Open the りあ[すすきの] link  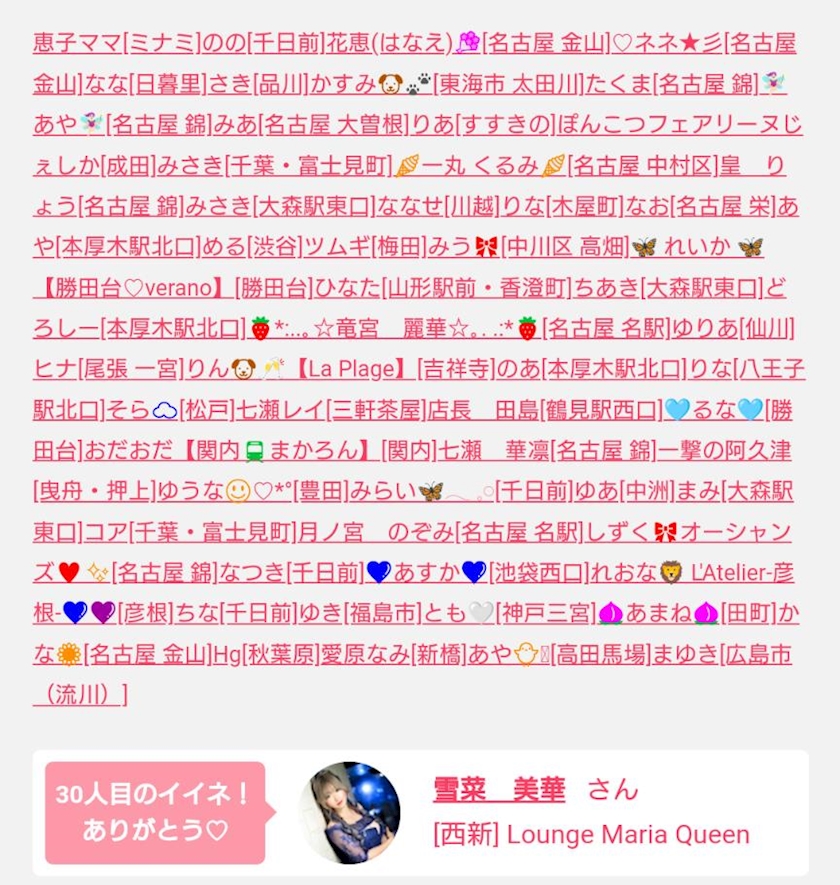pyautogui.click(x=484, y=125)
